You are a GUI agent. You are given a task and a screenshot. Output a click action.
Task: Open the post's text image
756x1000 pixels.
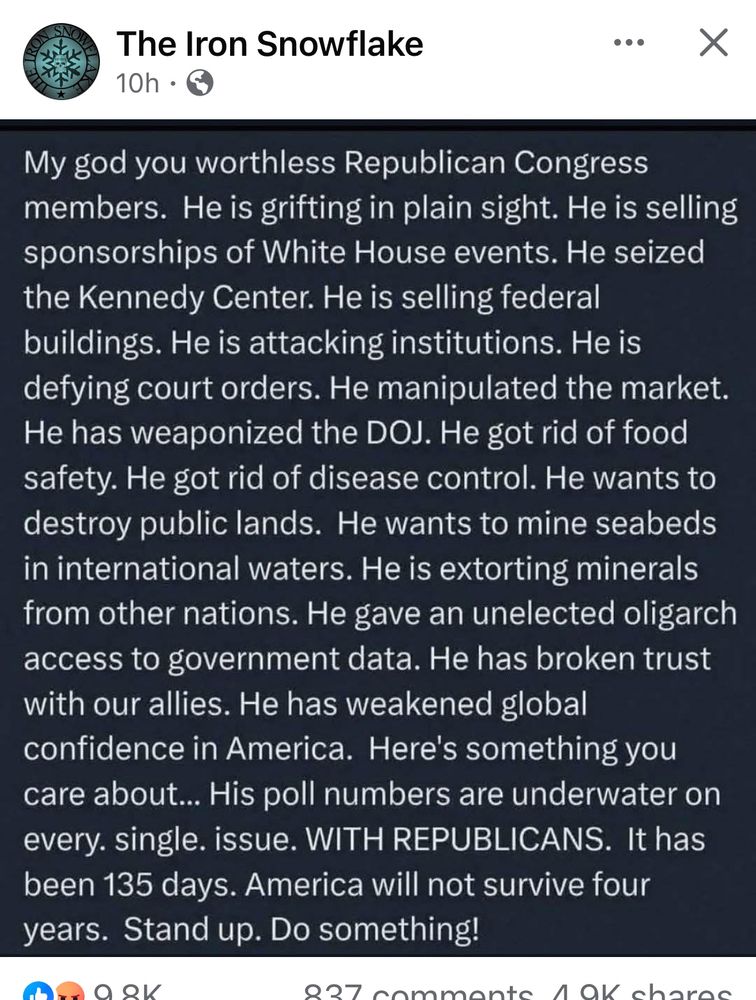(378, 539)
